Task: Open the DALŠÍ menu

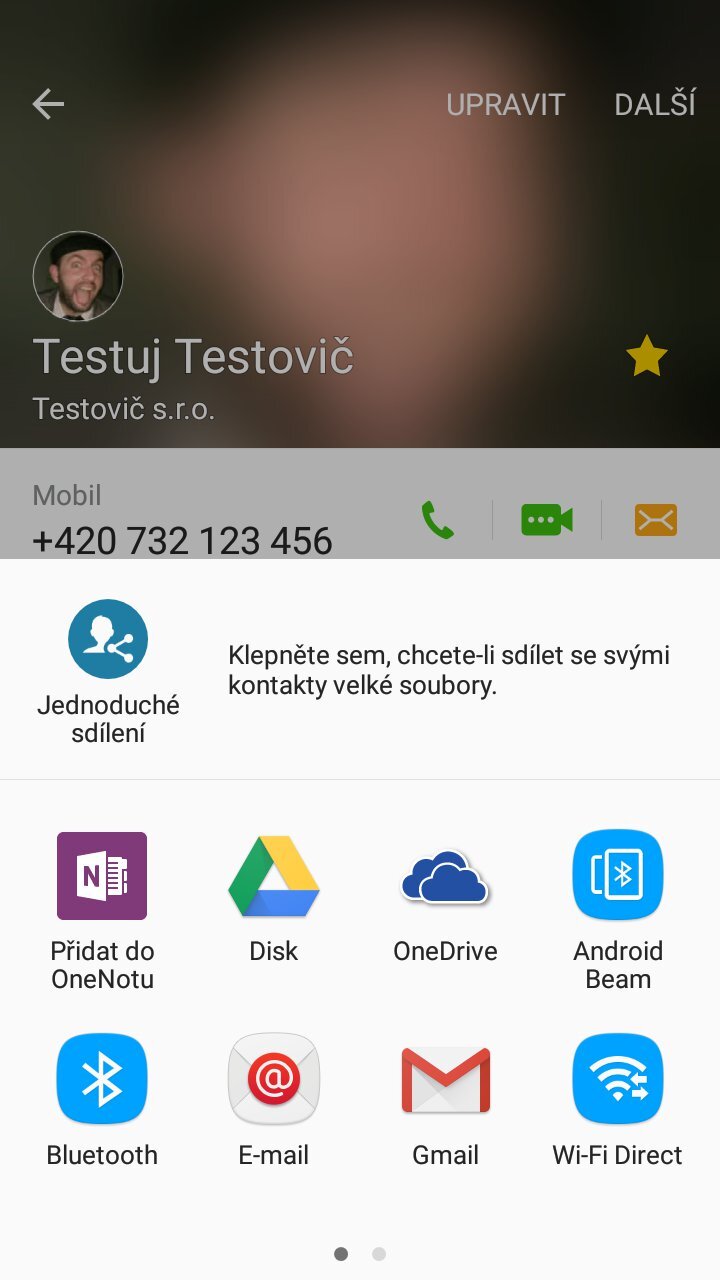Action: point(655,105)
